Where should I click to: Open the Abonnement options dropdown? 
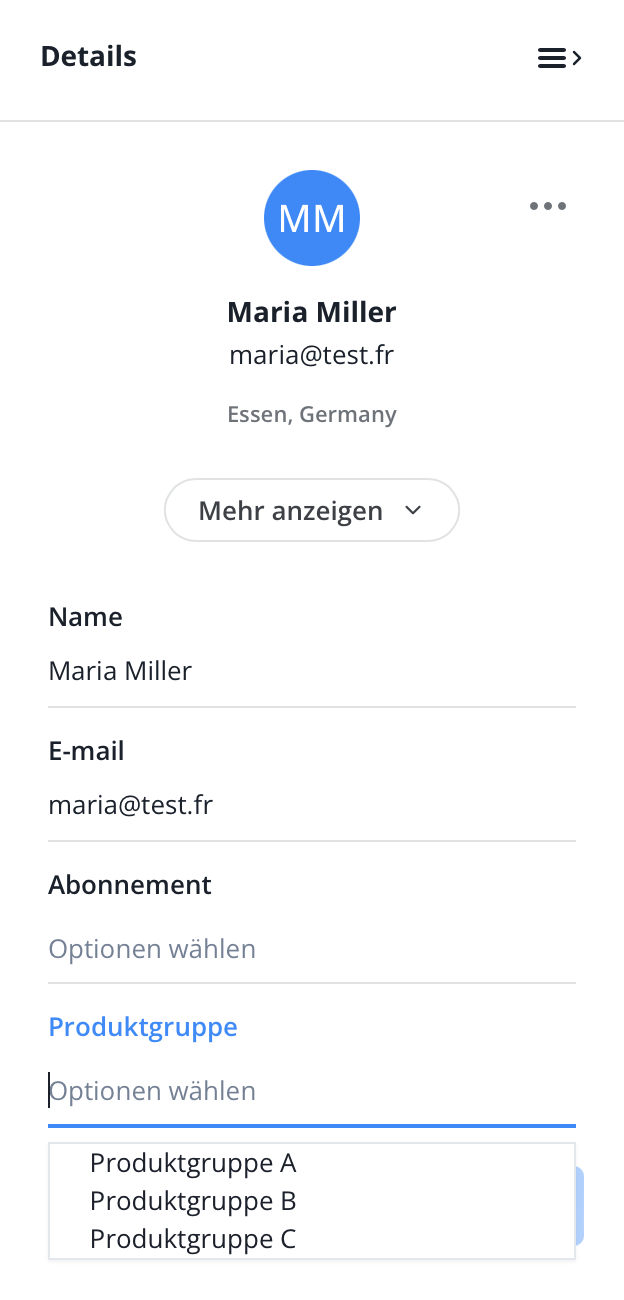(x=311, y=948)
